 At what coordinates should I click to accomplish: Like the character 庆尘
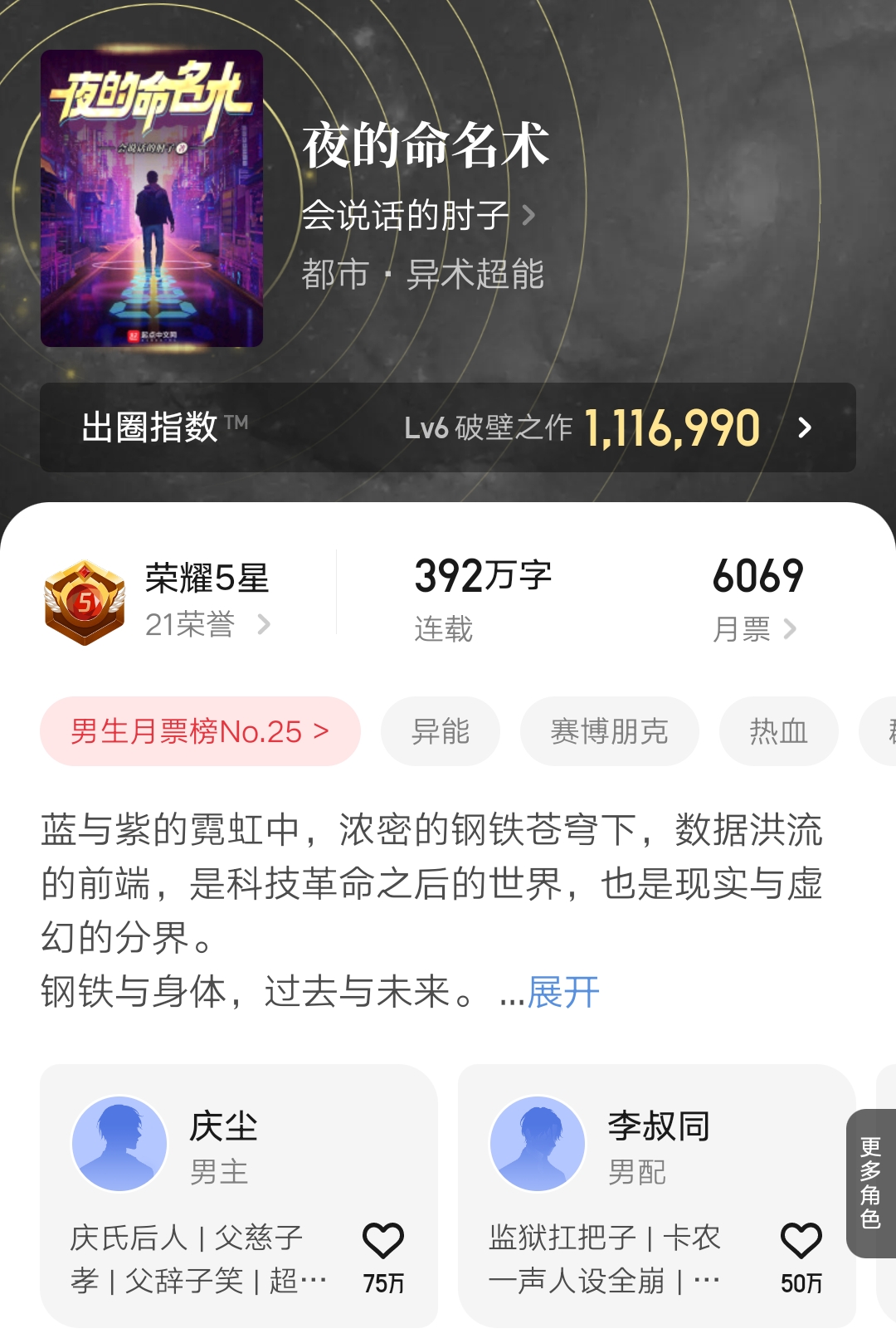383,1242
